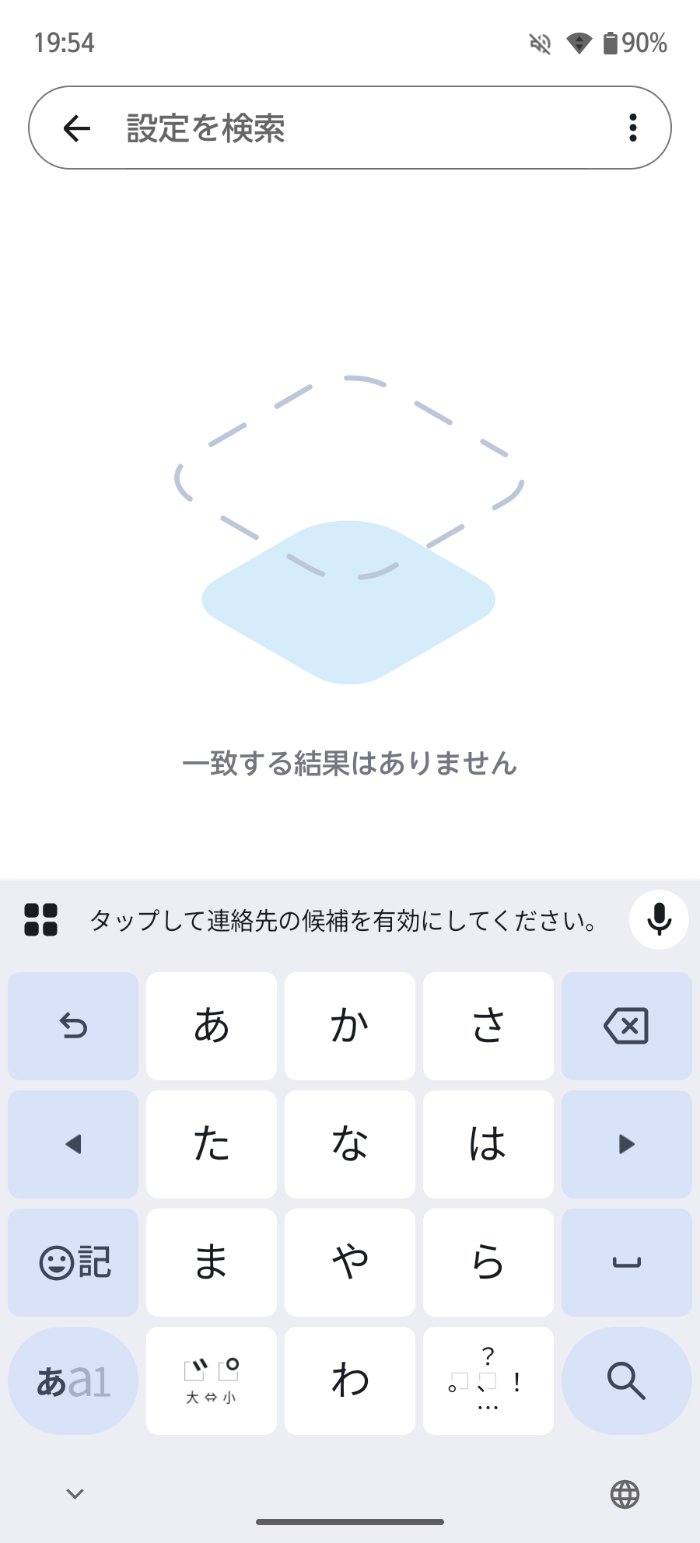Open the three-dot overflow menu

pos(632,128)
